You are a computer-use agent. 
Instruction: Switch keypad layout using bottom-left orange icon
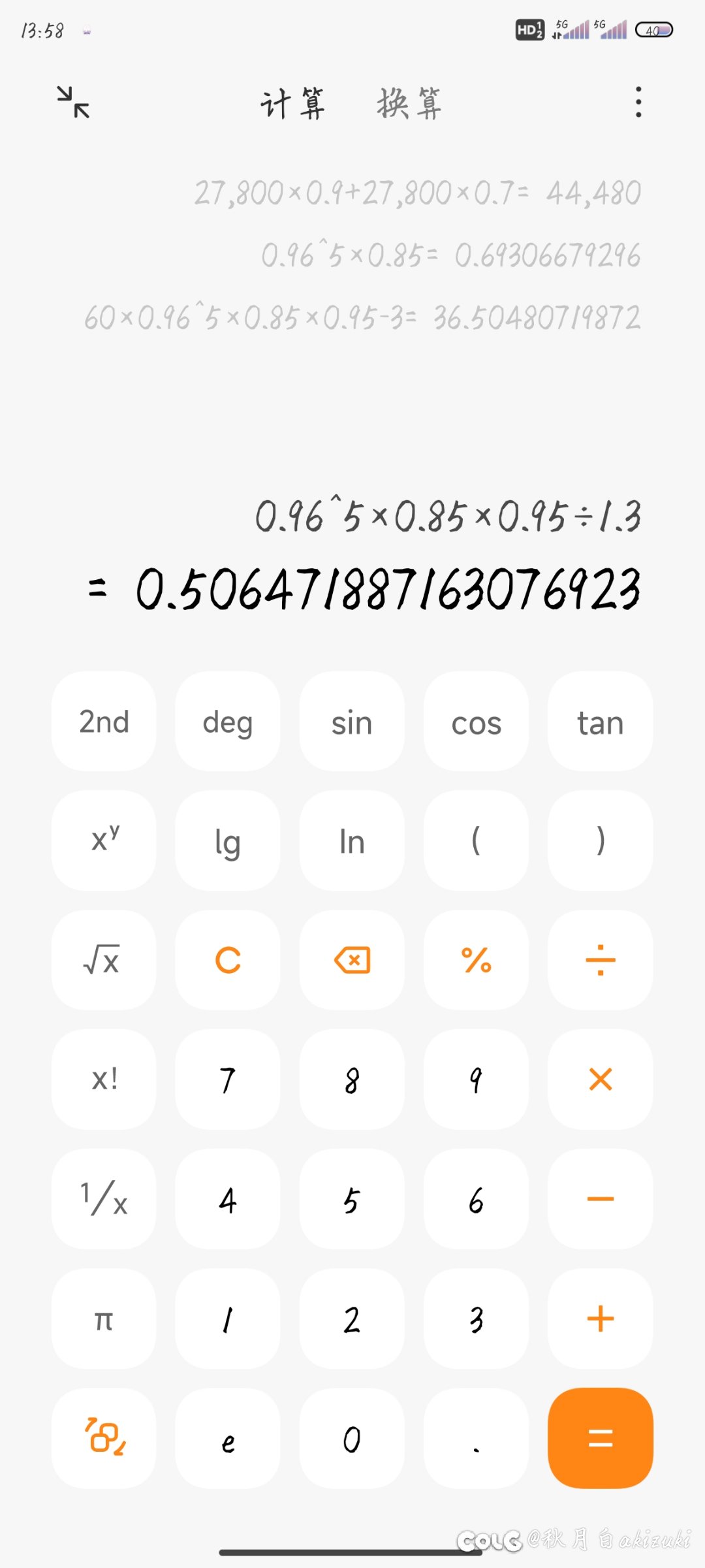(104, 1438)
